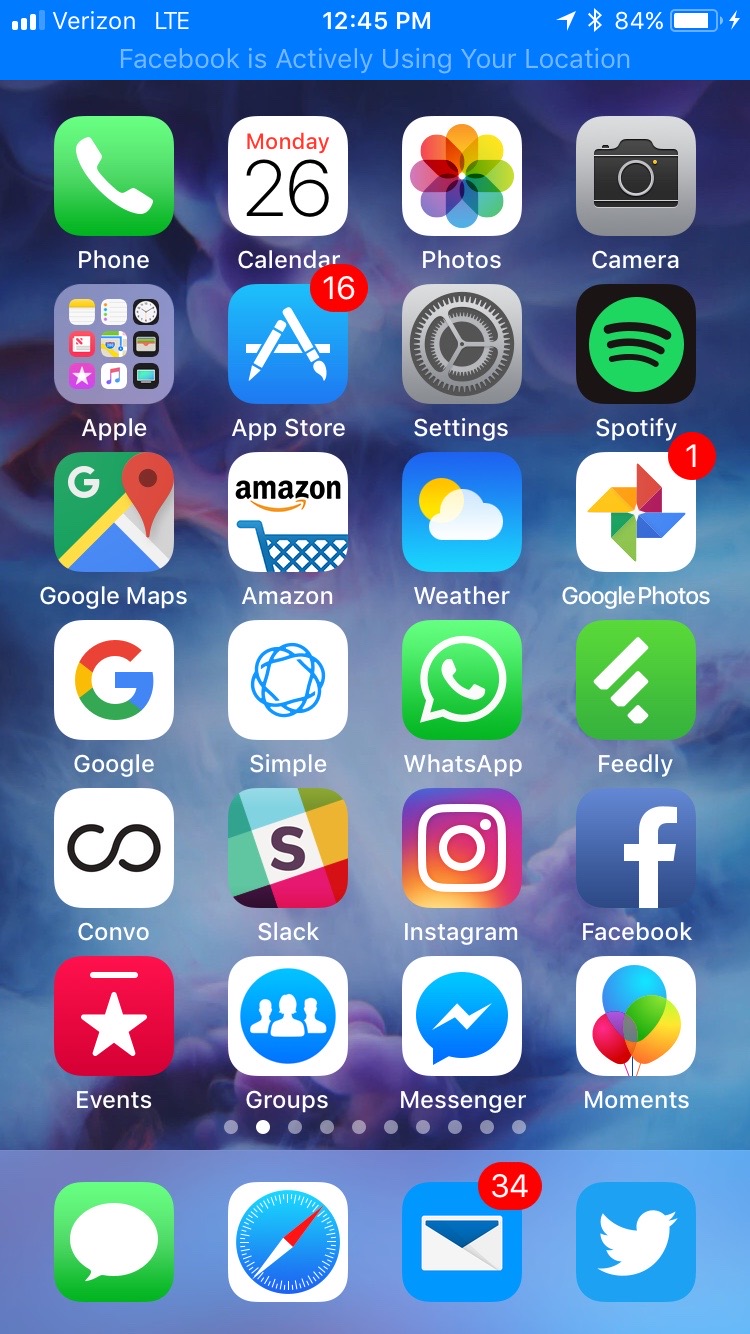
Task: Open the App Store with 16 updates
Action: (x=288, y=344)
